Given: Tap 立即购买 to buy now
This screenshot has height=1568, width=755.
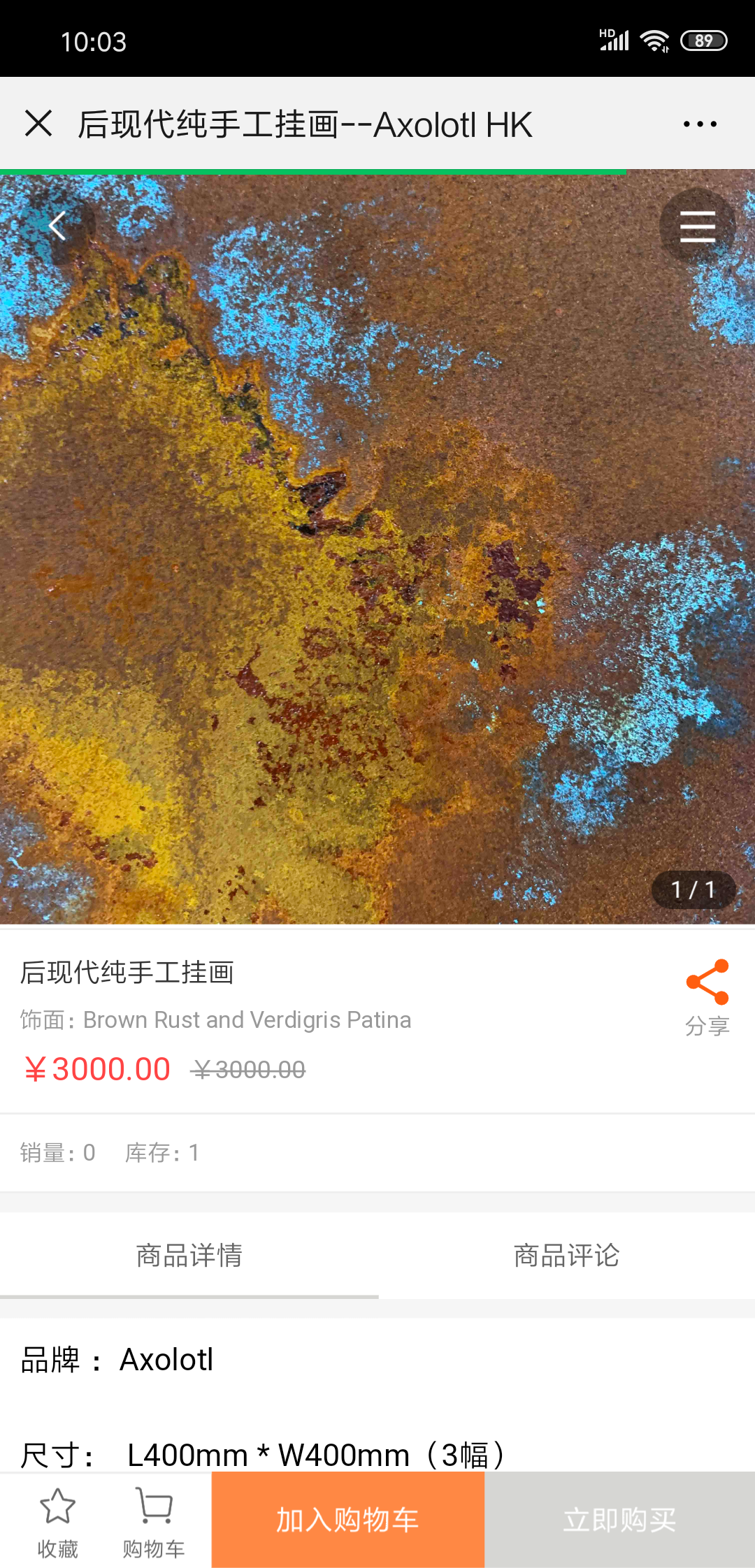Looking at the screenshot, I should pos(619,1520).
